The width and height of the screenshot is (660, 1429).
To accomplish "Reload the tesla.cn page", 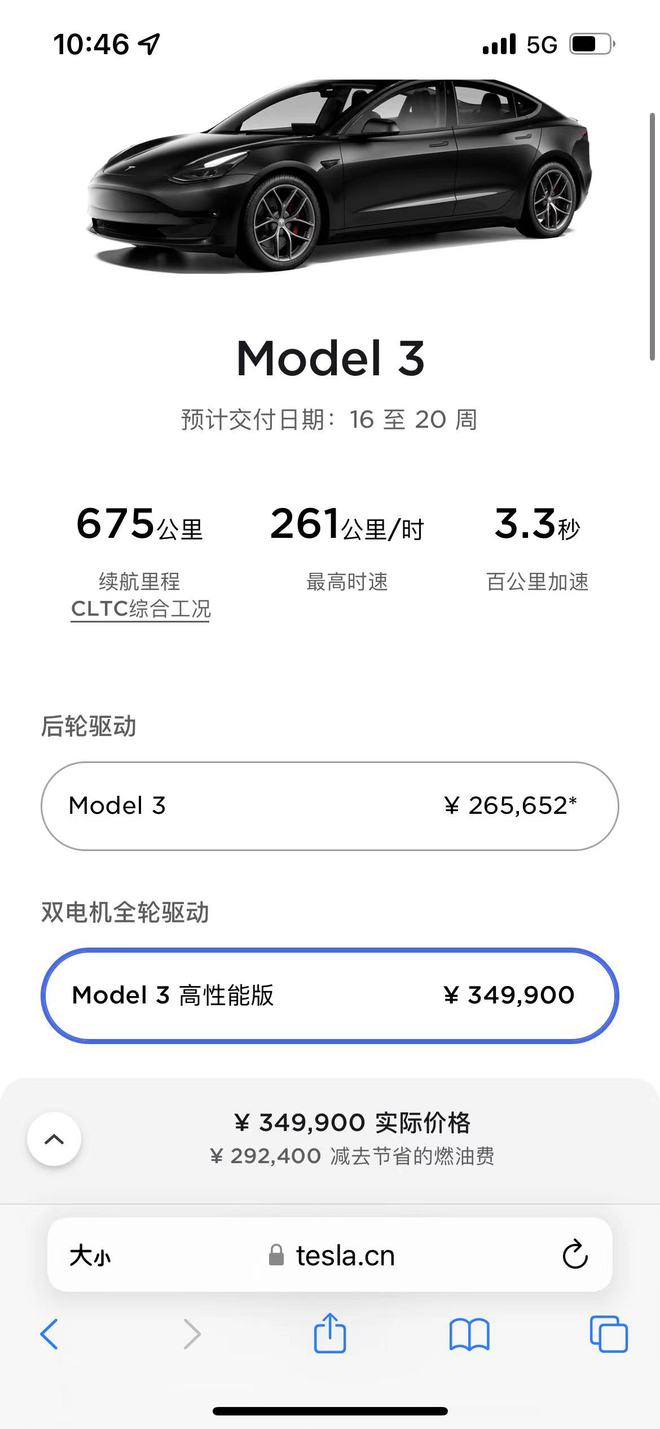I will tap(574, 1255).
